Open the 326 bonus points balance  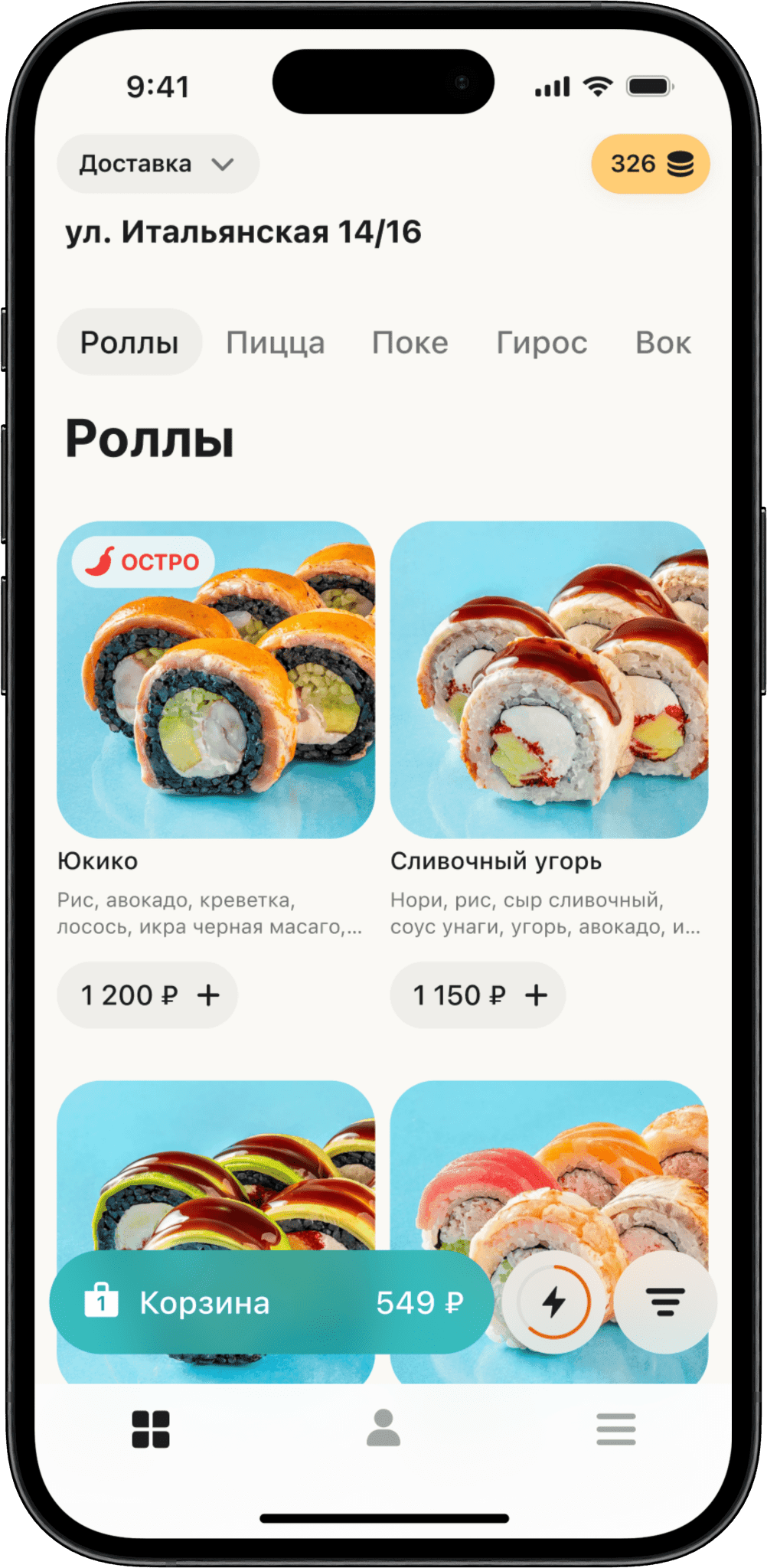tap(650, 164)
